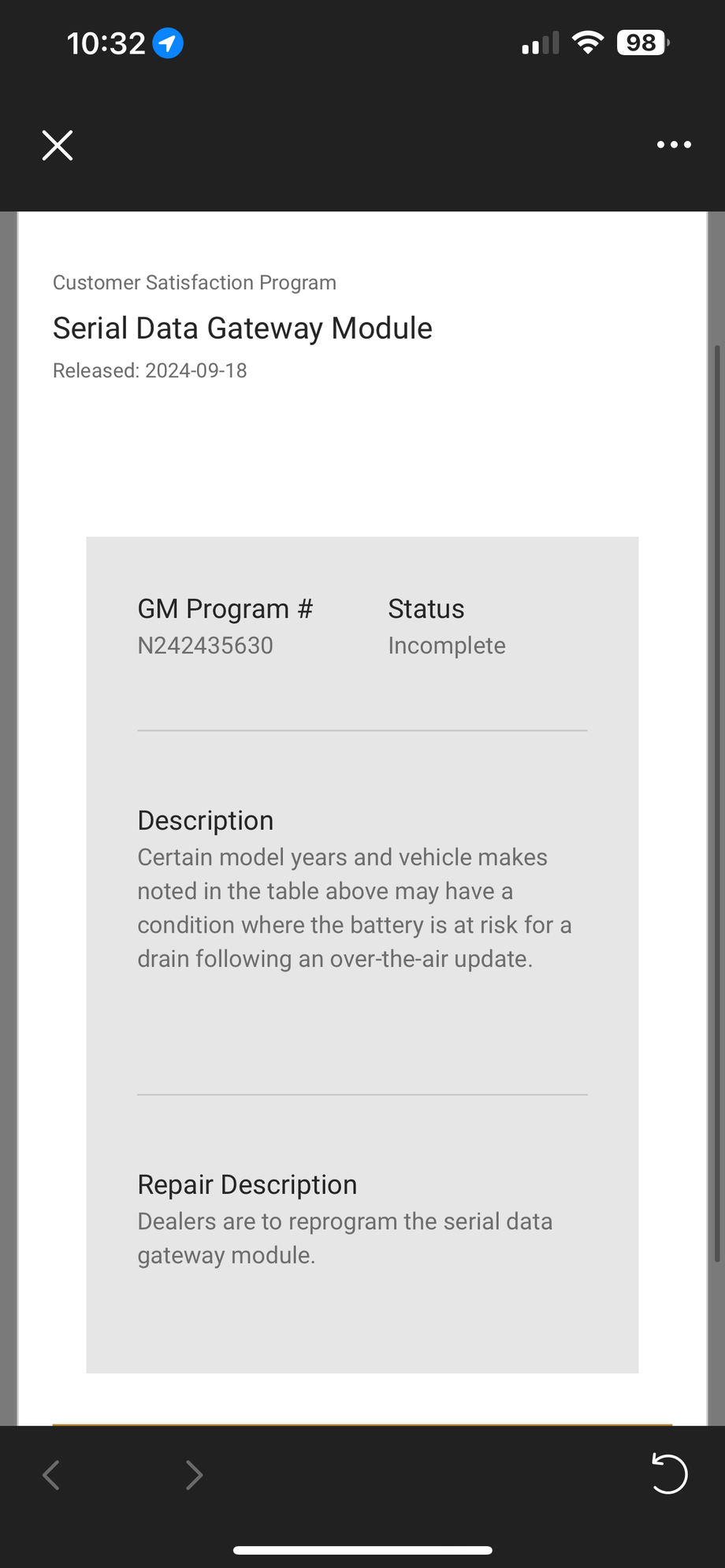
Task: Close the in-app browser view
Action: [58, 146]
